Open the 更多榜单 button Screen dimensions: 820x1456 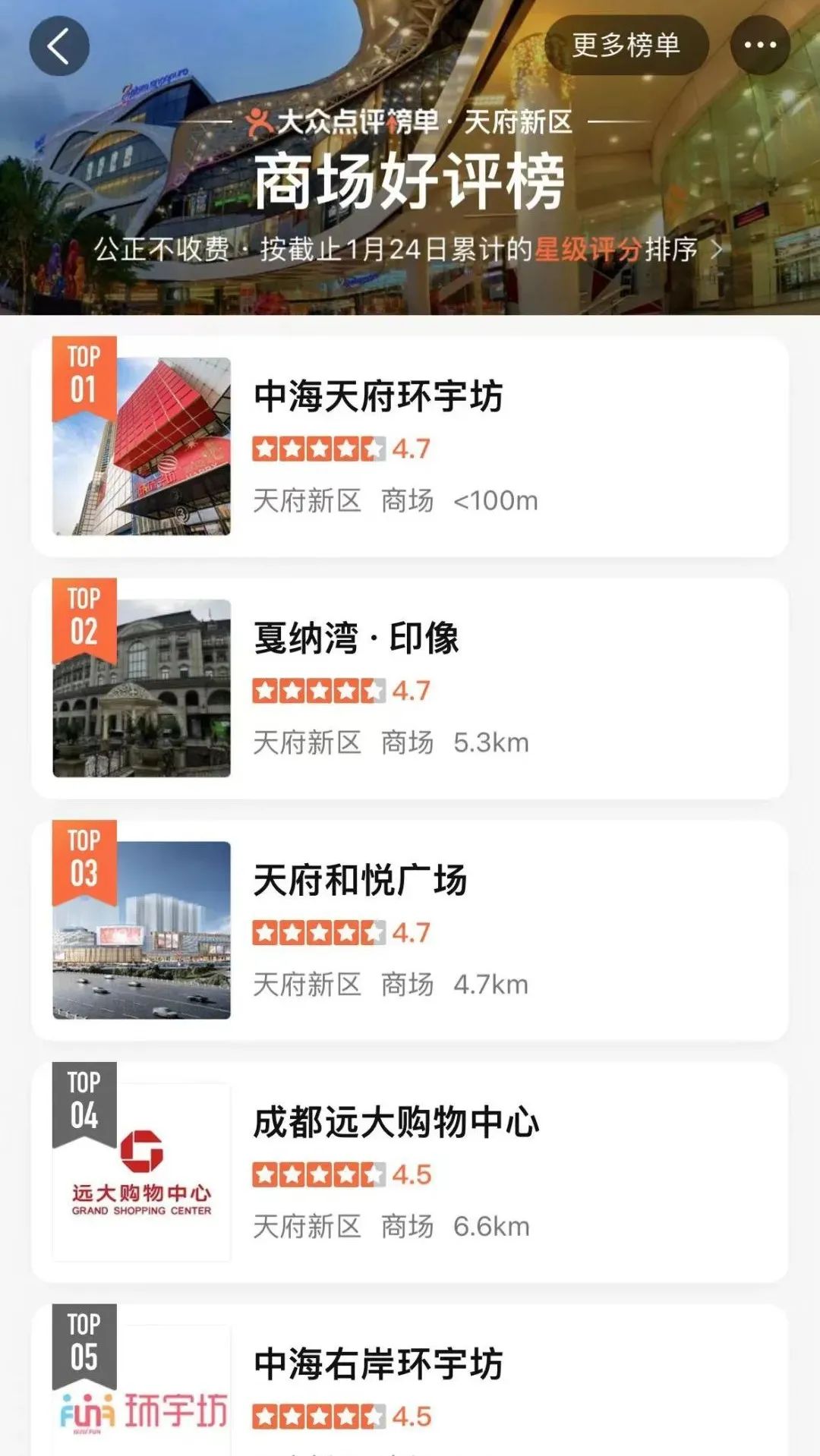pyautogui.click(x=626, y=44)
